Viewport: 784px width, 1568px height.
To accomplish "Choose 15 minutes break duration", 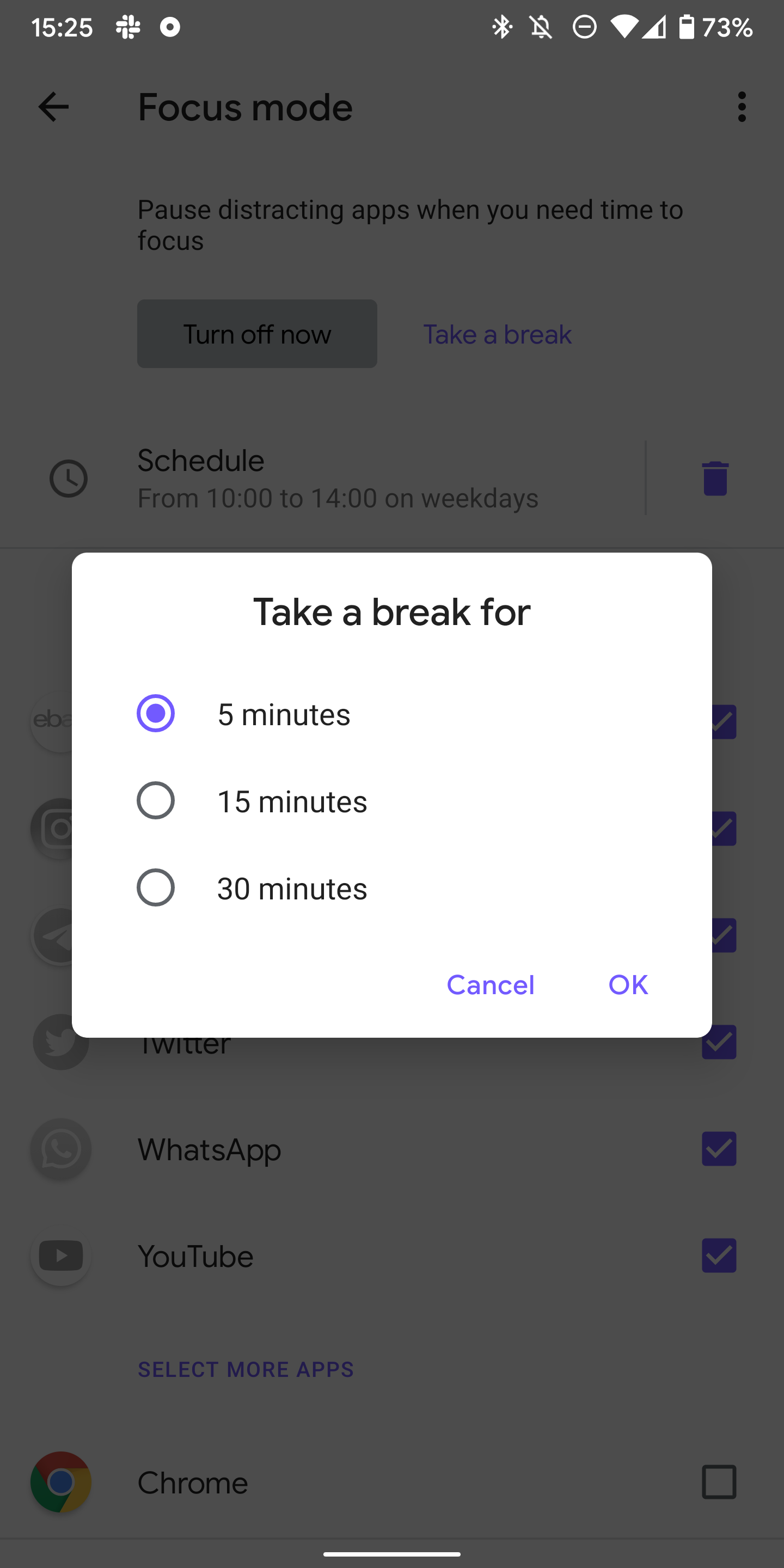I will 391,800.
